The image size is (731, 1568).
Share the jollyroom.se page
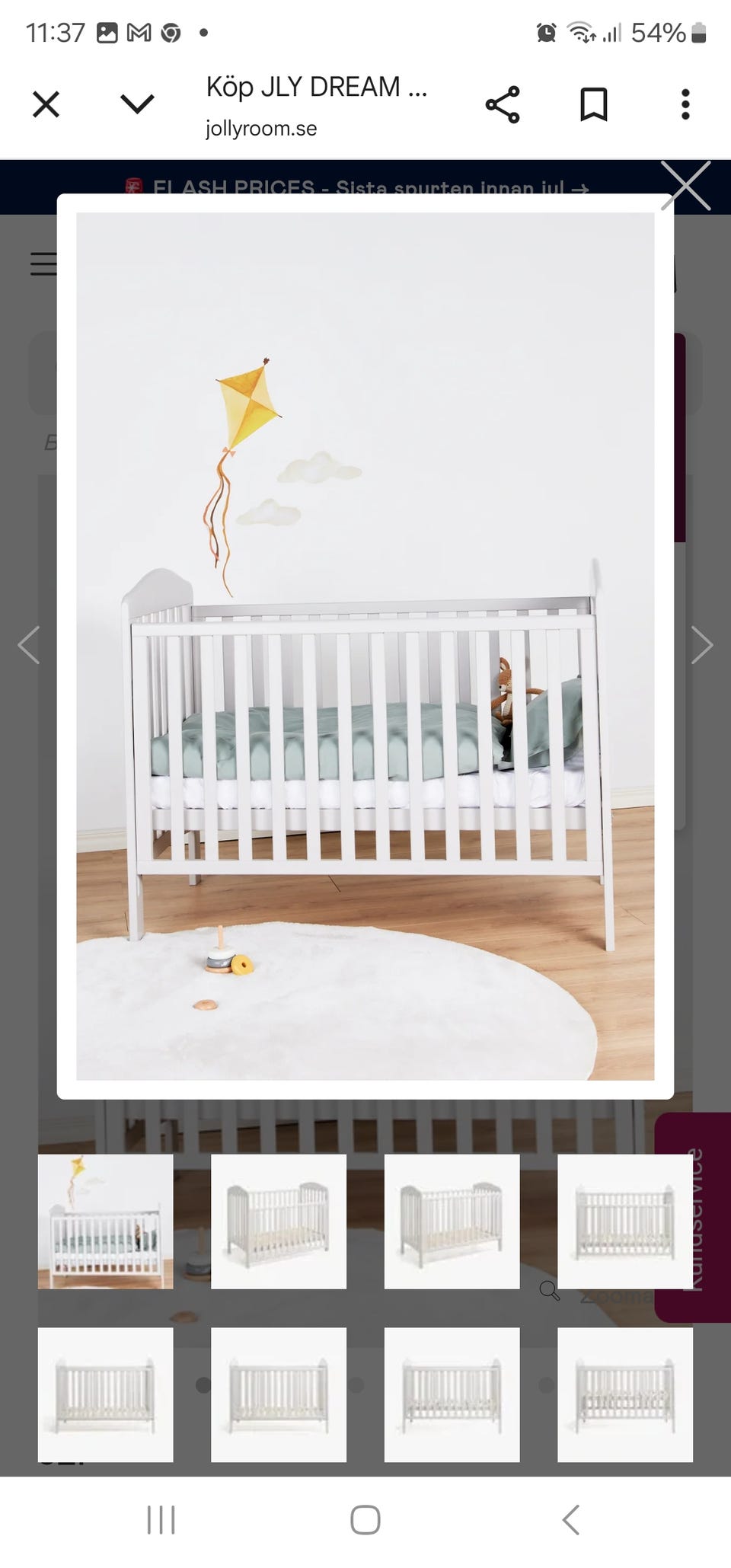pyautogui.click(x=503, y=104)
